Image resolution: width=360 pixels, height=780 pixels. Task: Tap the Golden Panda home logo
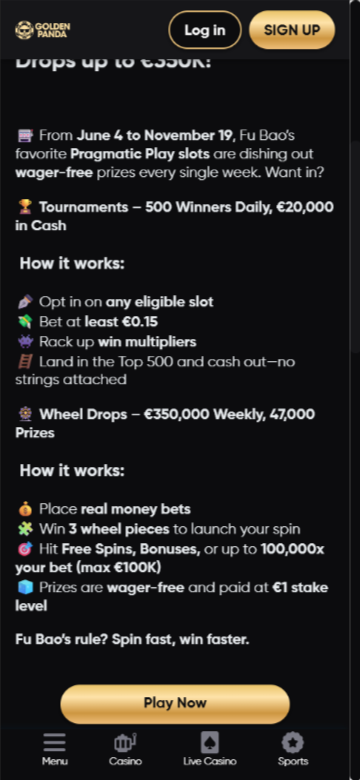43,30
